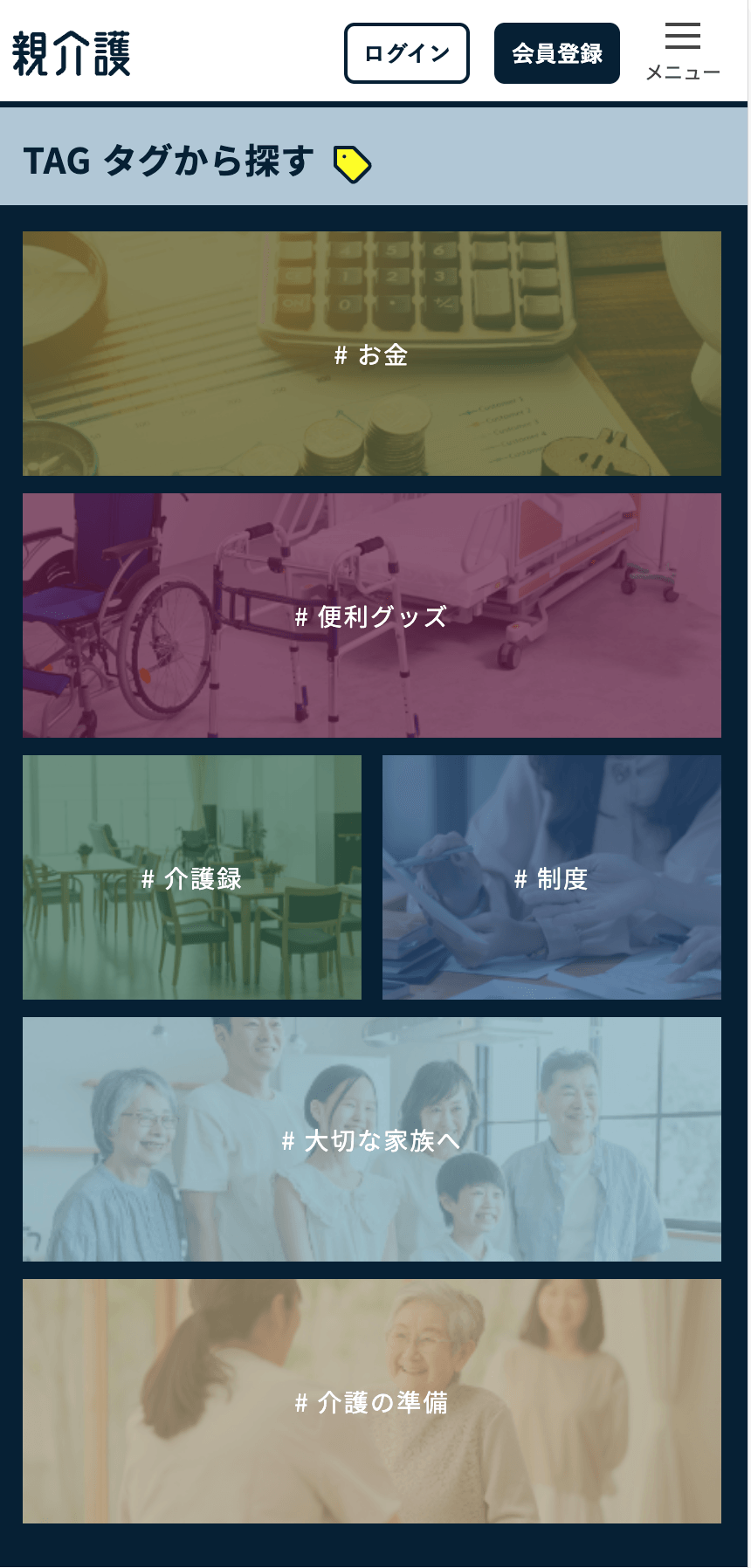Select the # 便利グッズ tag tile

(x=372, y=616)
